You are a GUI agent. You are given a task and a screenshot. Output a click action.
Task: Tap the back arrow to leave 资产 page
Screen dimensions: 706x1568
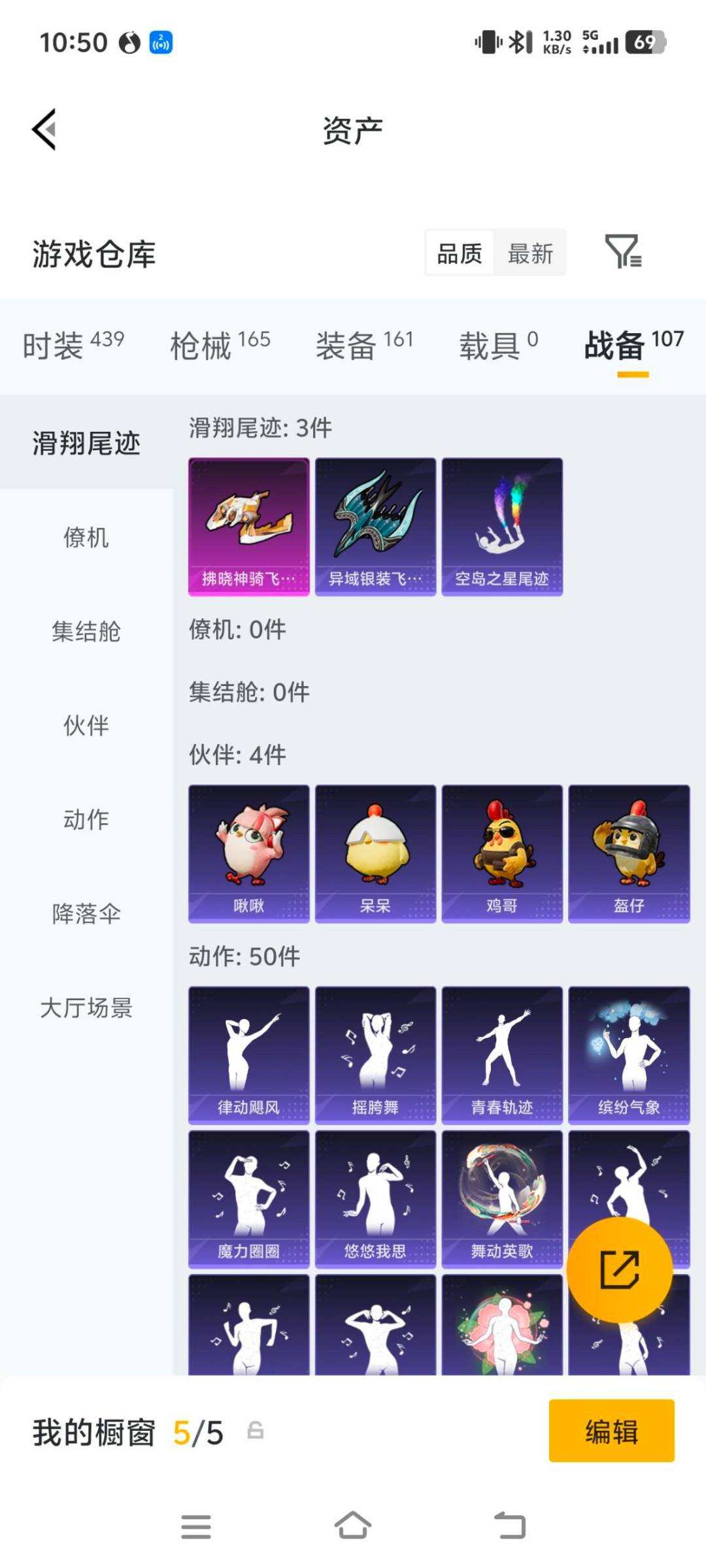(44, 129)
